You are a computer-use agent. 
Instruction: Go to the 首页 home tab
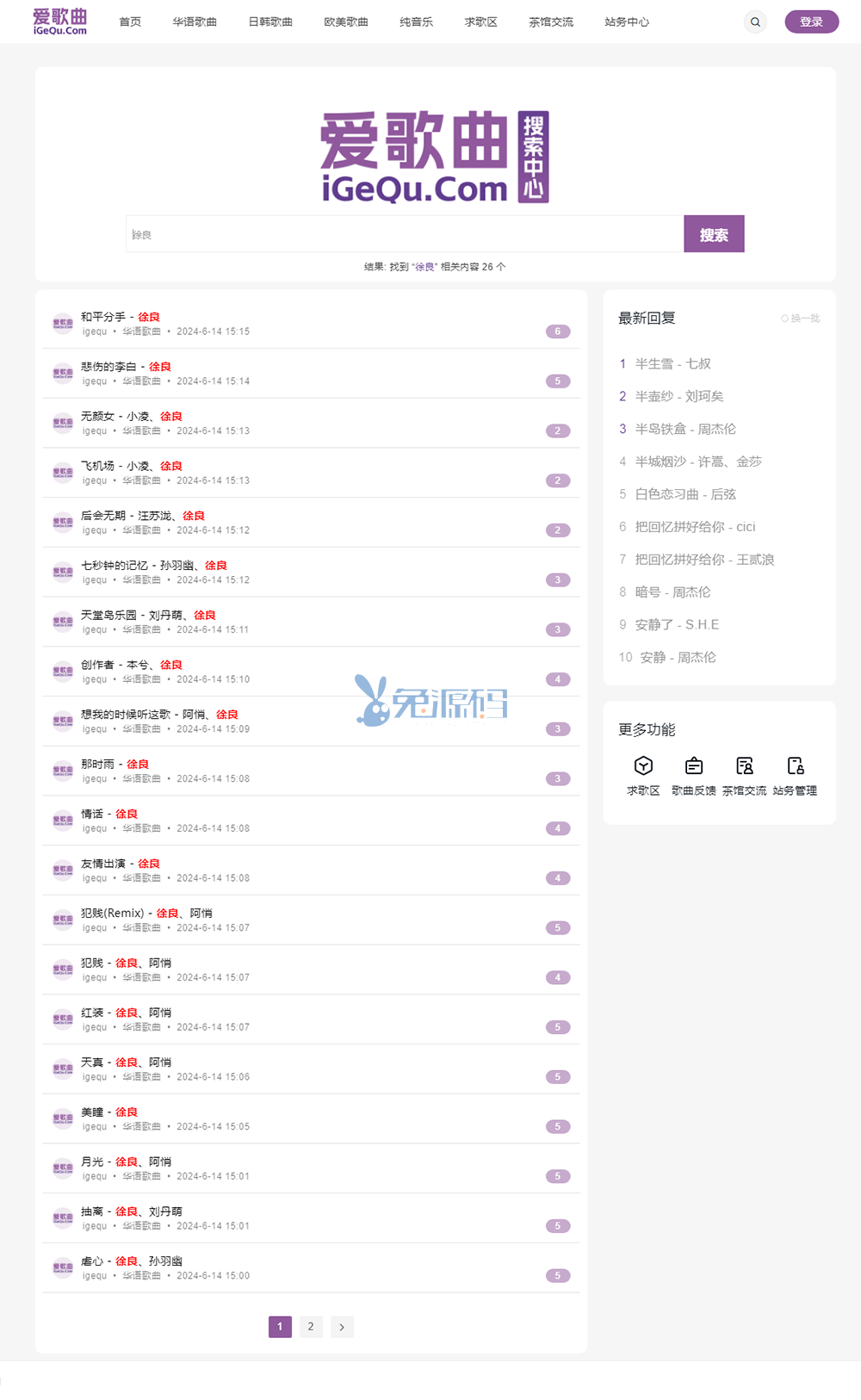tap(130, 22)
